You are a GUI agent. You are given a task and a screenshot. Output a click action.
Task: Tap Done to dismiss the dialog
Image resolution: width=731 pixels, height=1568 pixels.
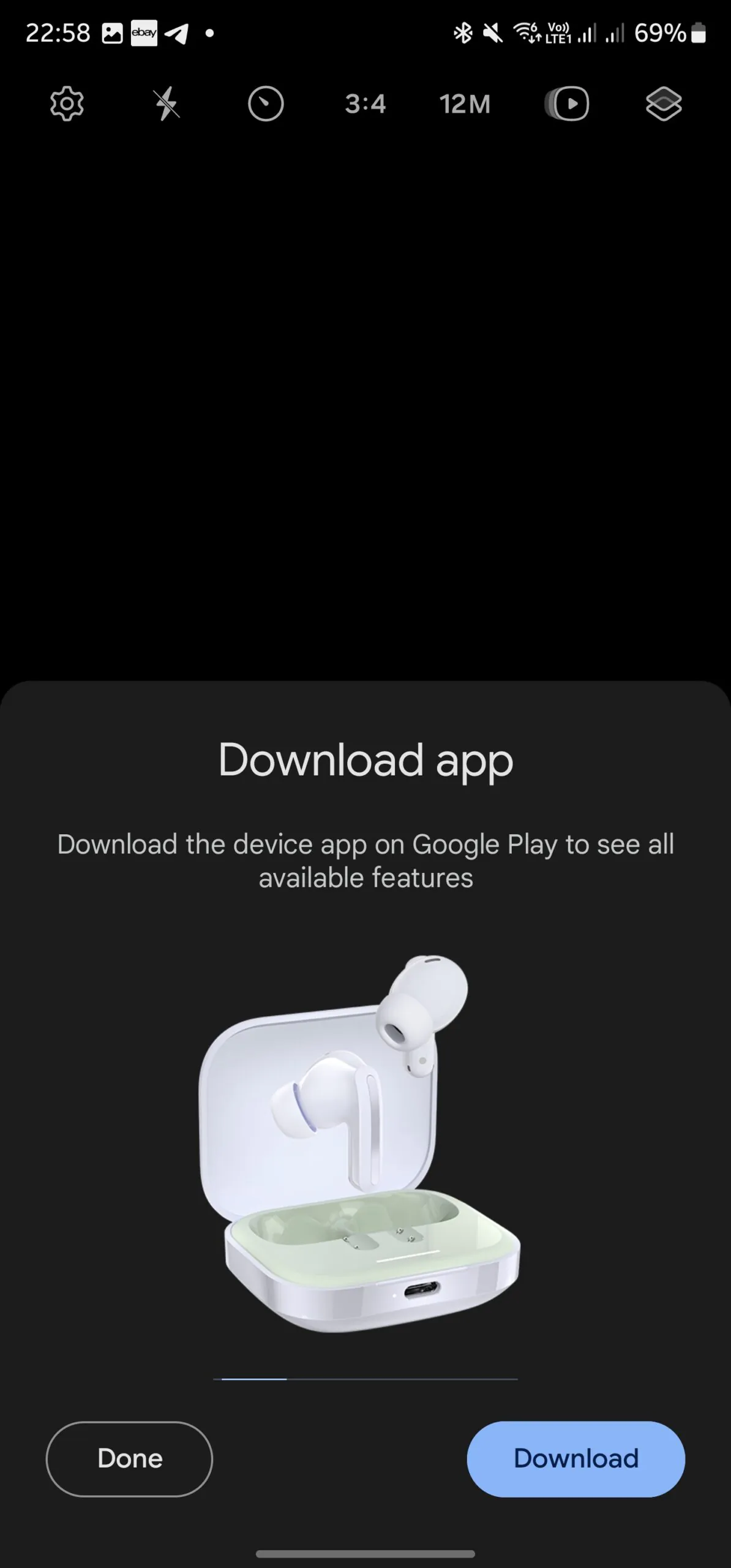[x=129, y=1459]
